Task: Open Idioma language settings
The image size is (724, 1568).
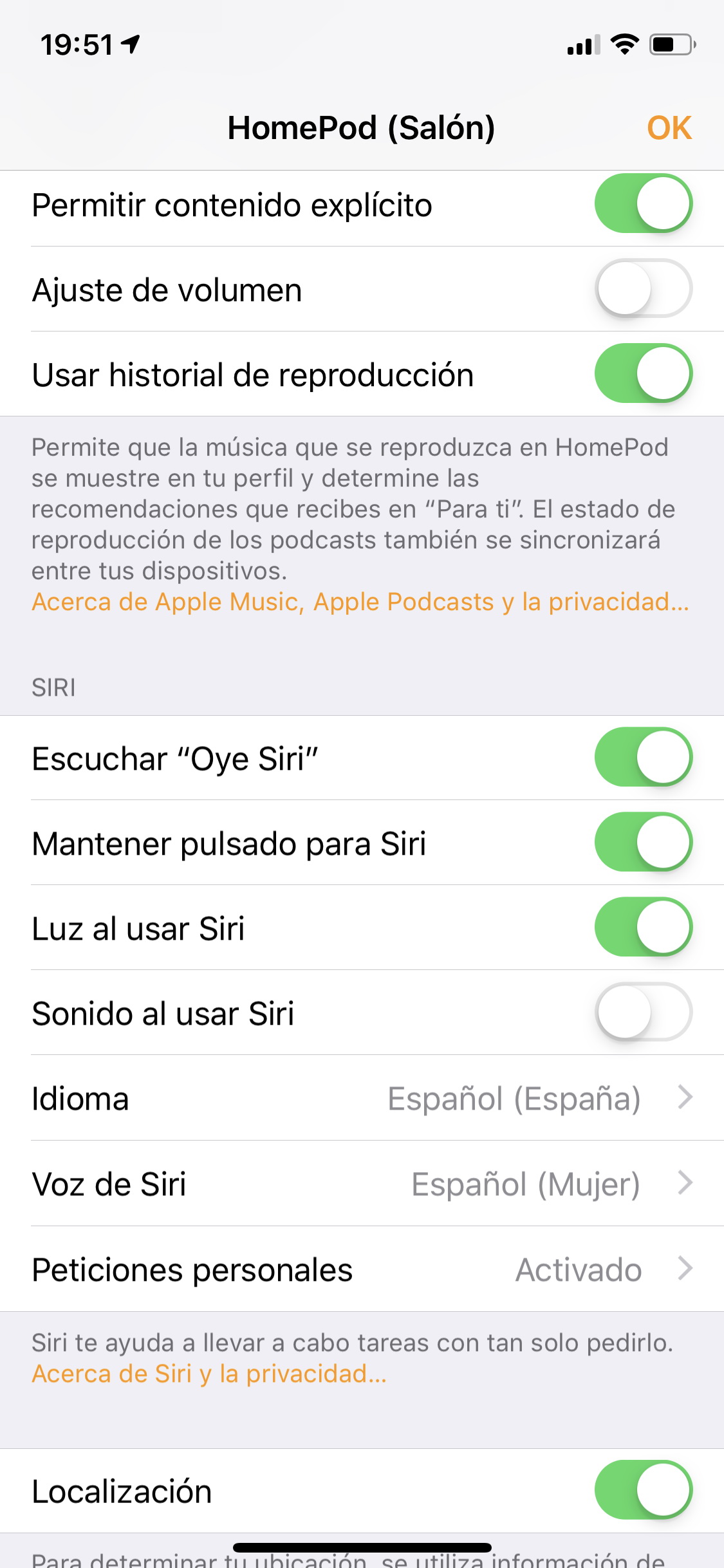Action: coord(362,1098)
